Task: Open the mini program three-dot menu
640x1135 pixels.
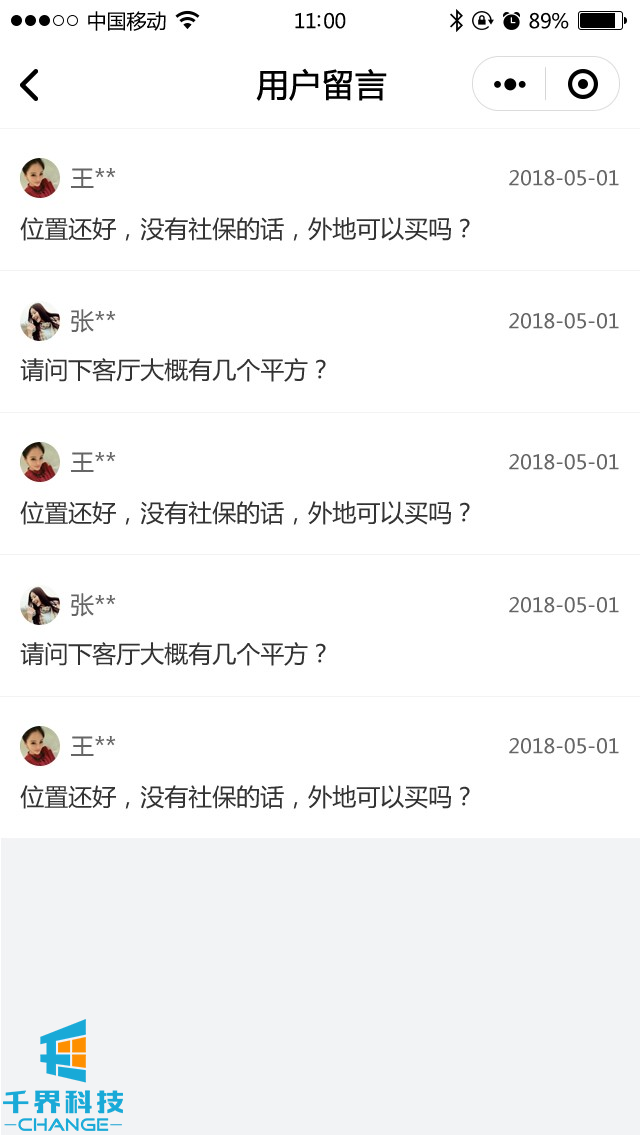Action: click(x=510, y=85)
